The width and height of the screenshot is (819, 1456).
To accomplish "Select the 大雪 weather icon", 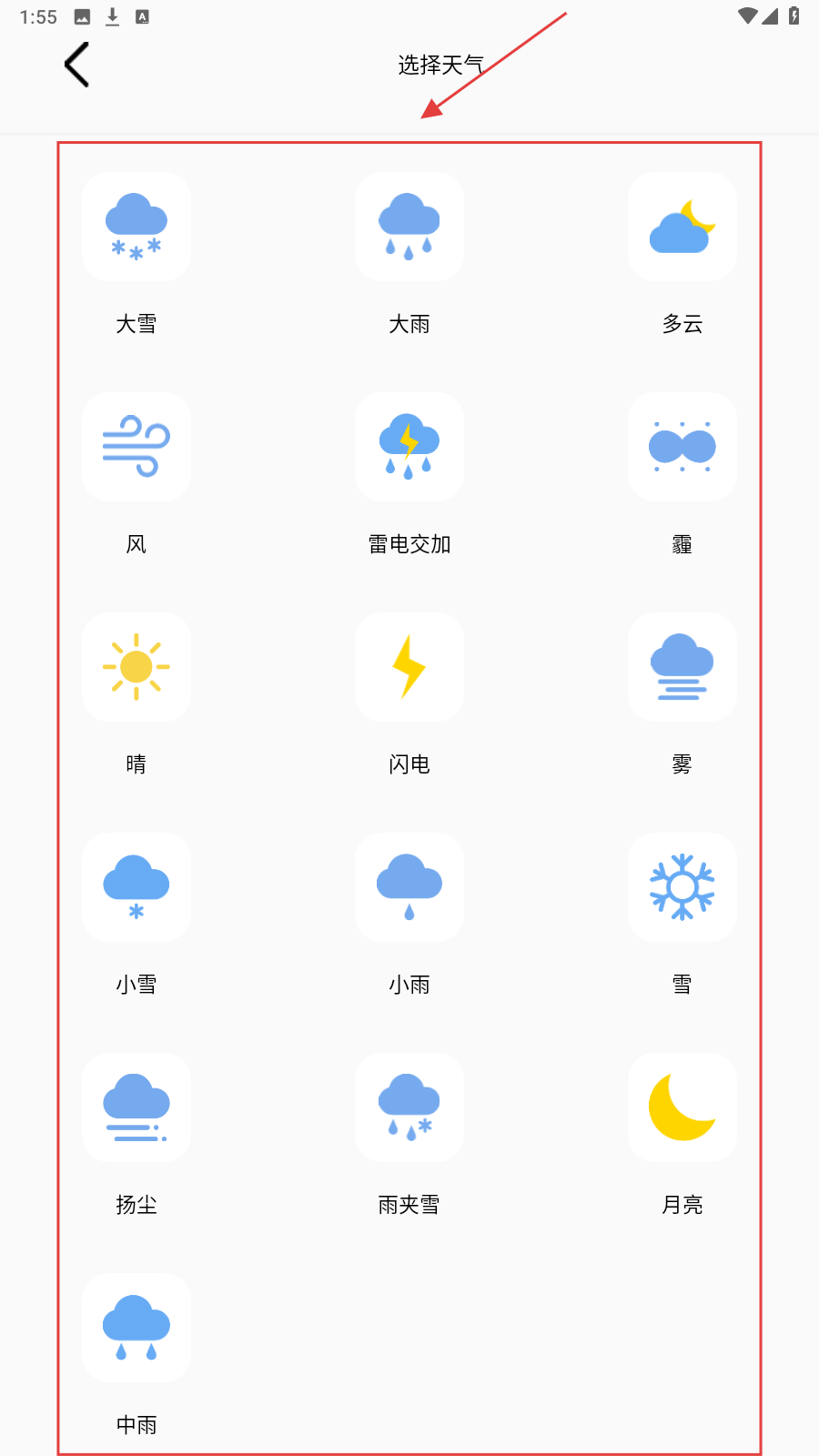I will tap(136, 227).
